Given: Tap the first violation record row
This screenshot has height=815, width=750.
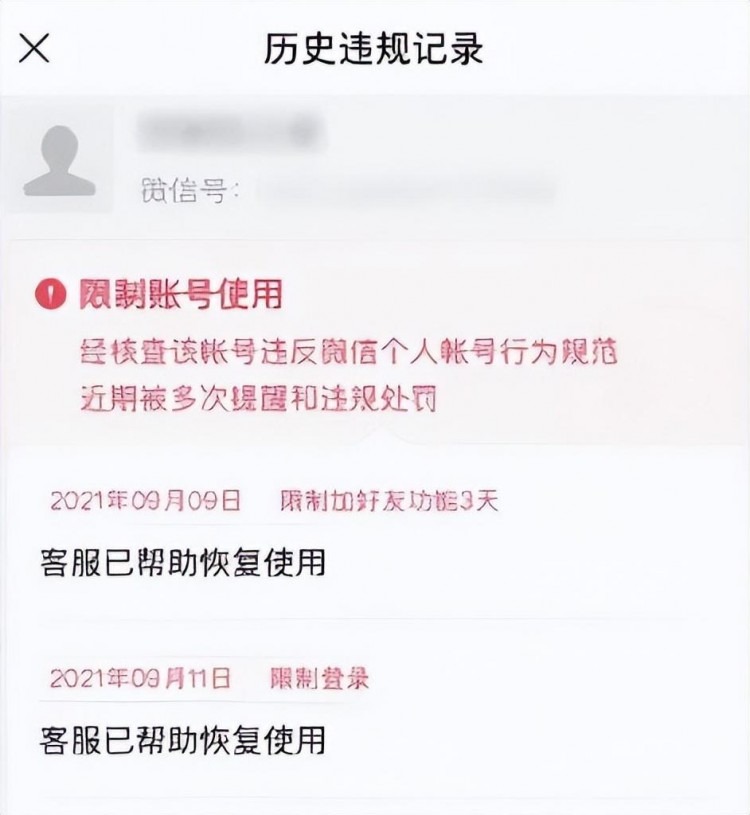Looking at the screenshot, I should 375,530.
